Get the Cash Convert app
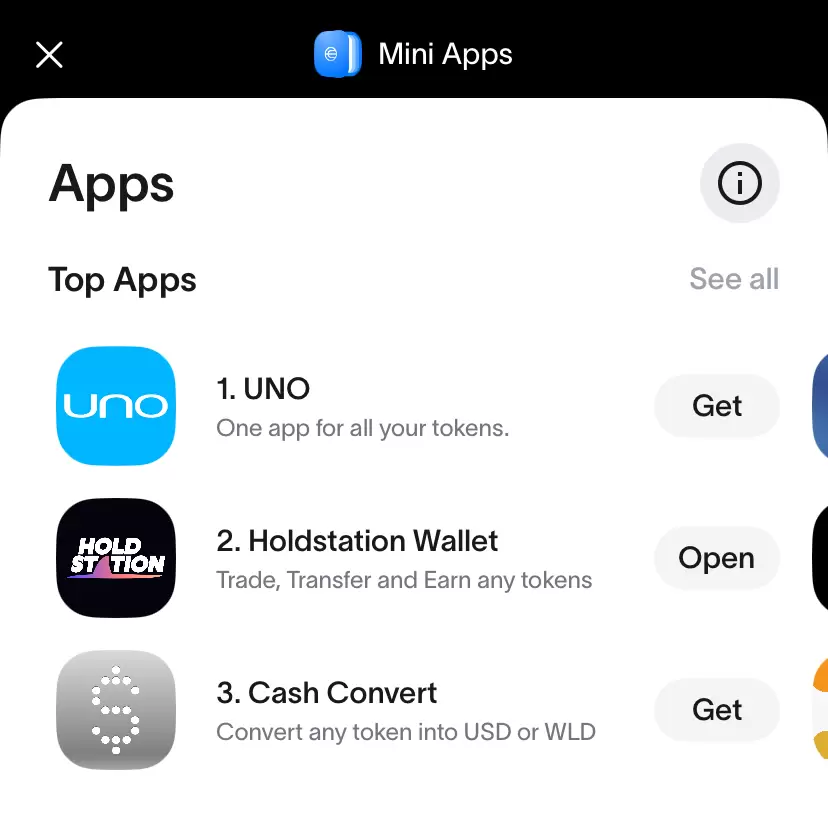Viewport: 828px width, 824px height. coord(716,710)
